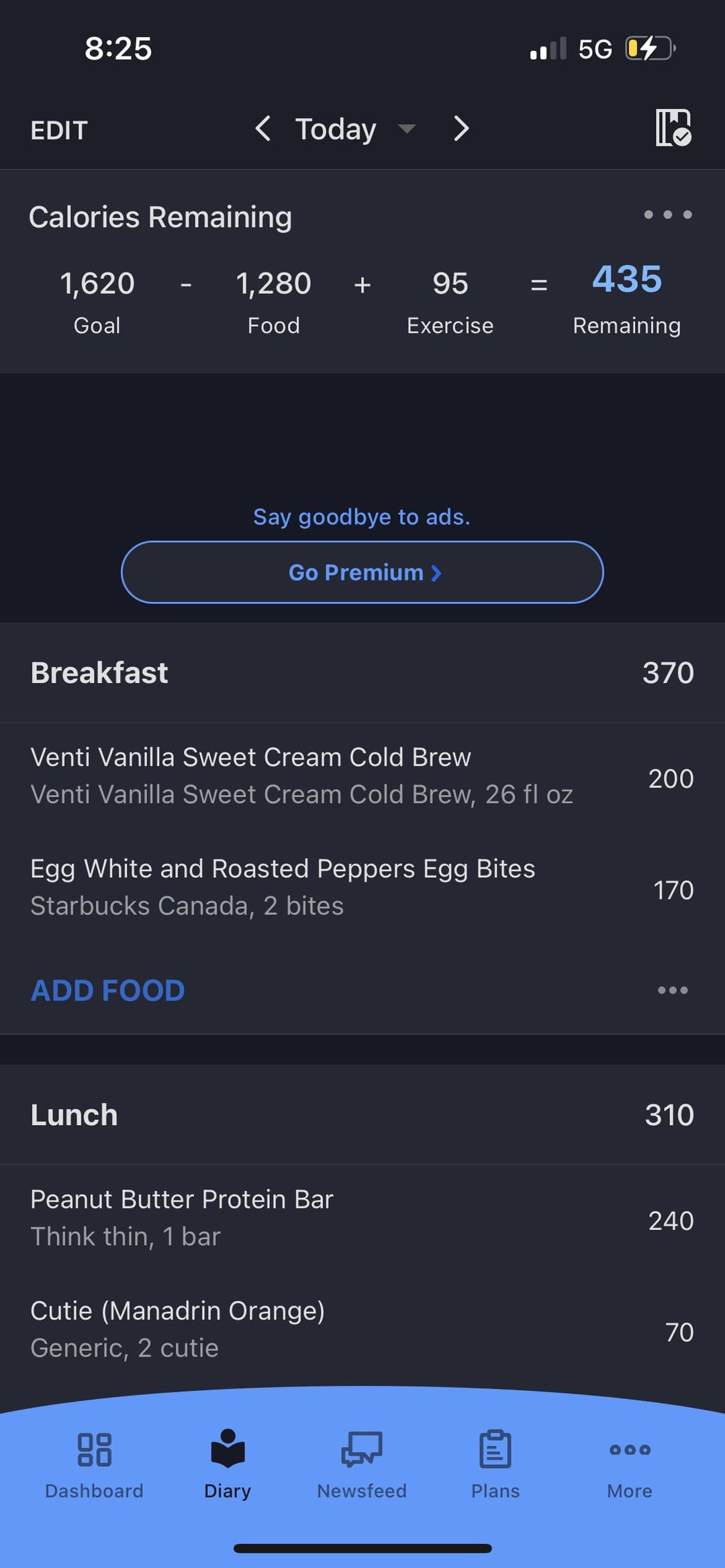Image resolution: width=725 pixels, height=1568 pixels.
Task: Open the Today date dropdown
Action: click(356, 128)
